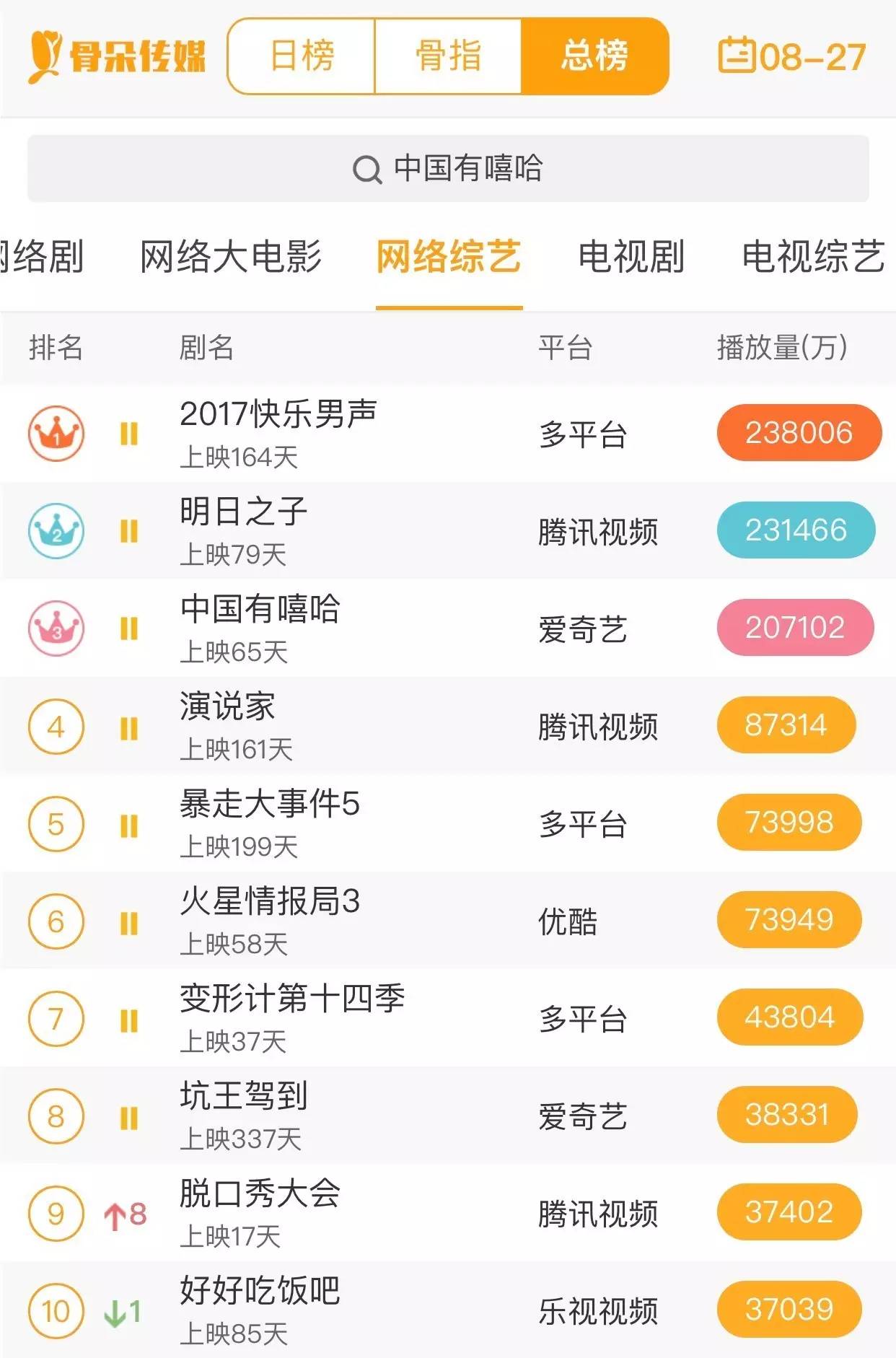Click inside the 中国有嘻哈 search field
The height and width of the screenshot is (1358, 896).
click(x=447, y=169)
